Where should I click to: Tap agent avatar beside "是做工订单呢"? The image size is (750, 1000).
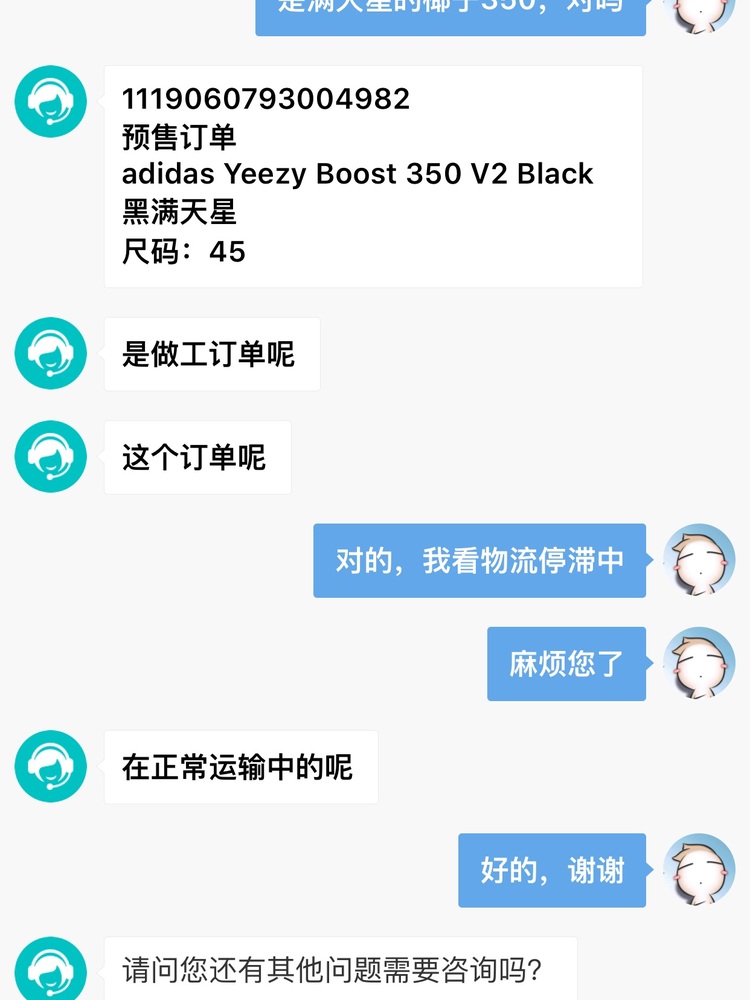[x=51, y=354]
